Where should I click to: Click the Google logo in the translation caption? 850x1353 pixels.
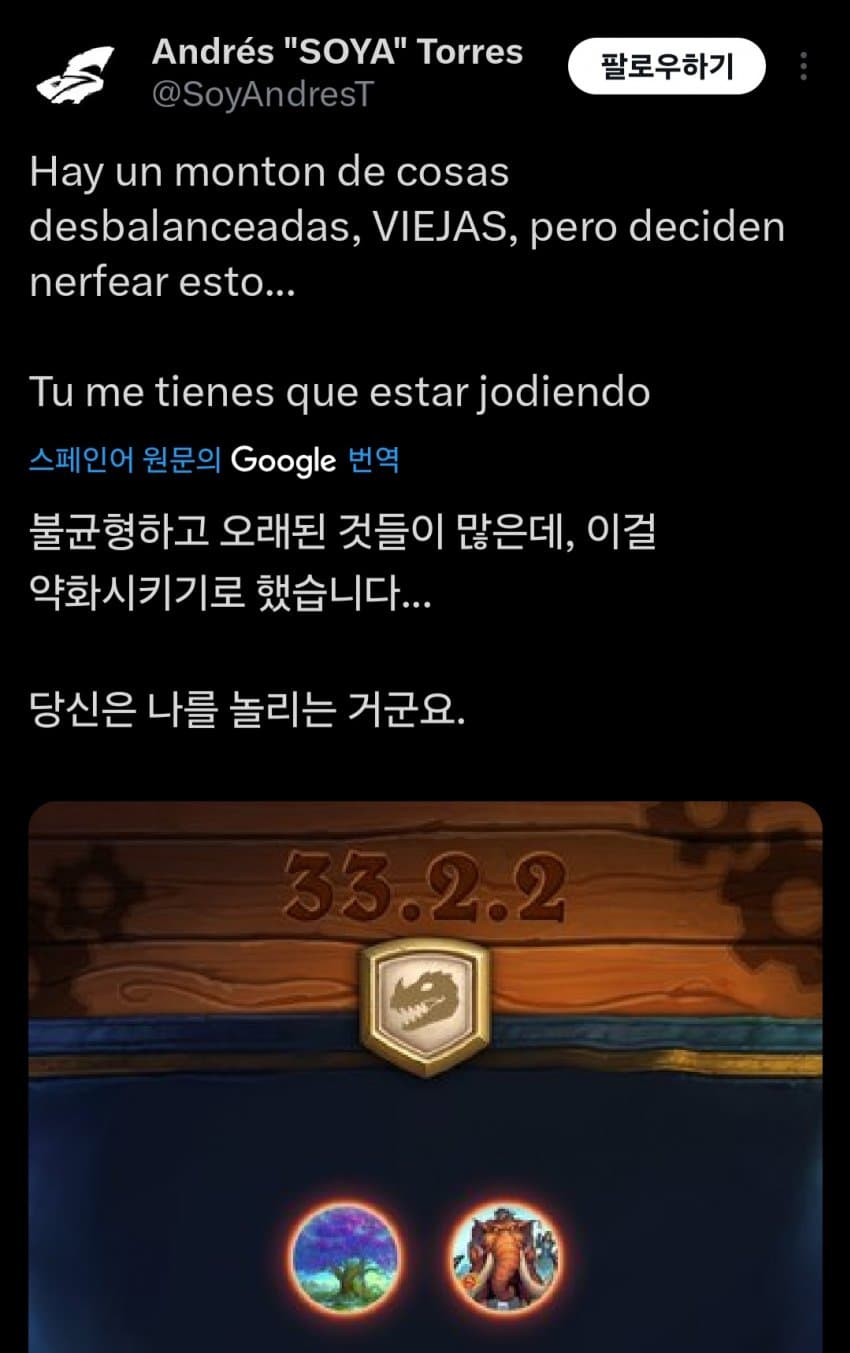[282, 460]
